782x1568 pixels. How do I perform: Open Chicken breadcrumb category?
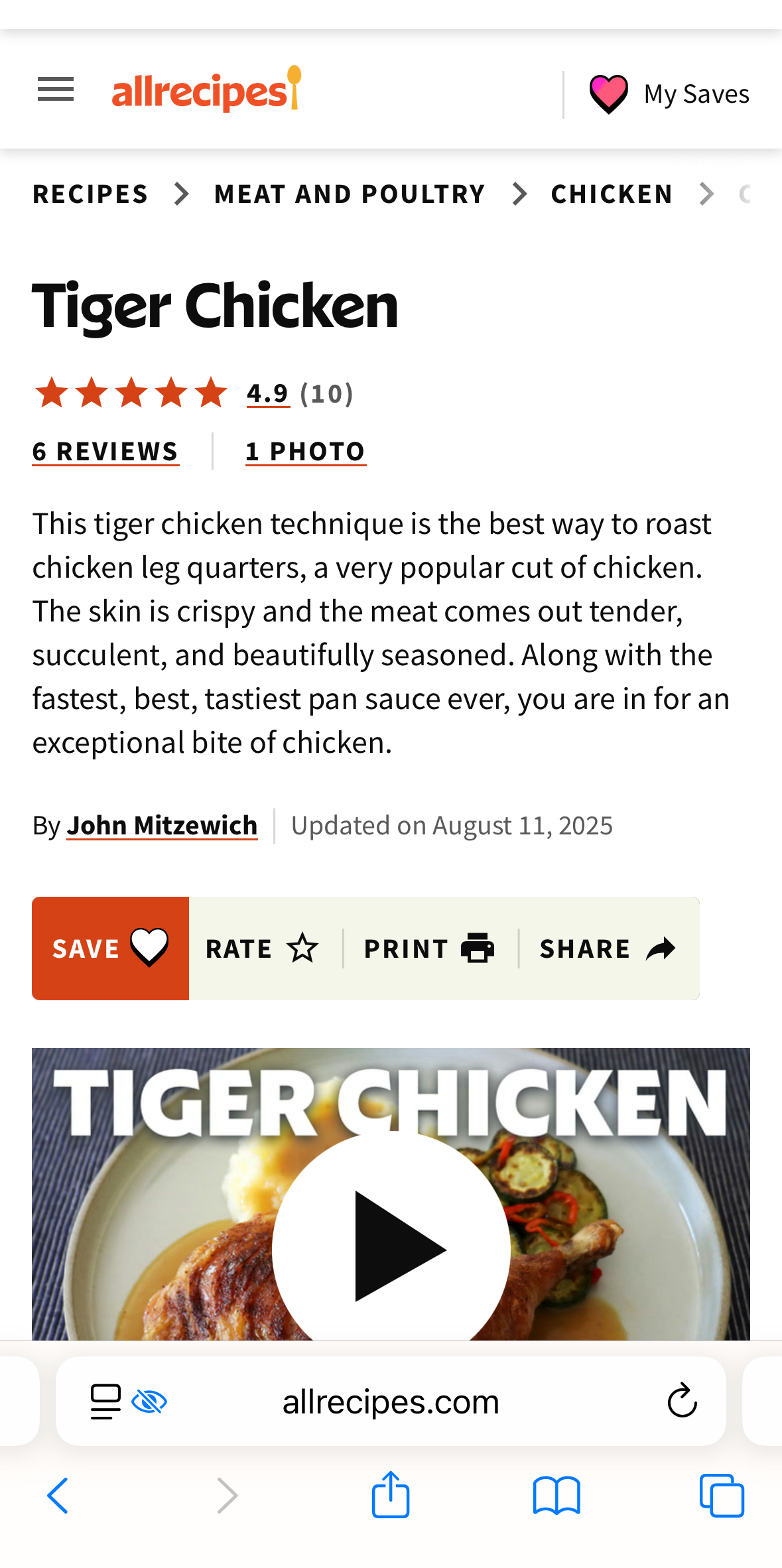pyautogui.click(x=612, y=194)
